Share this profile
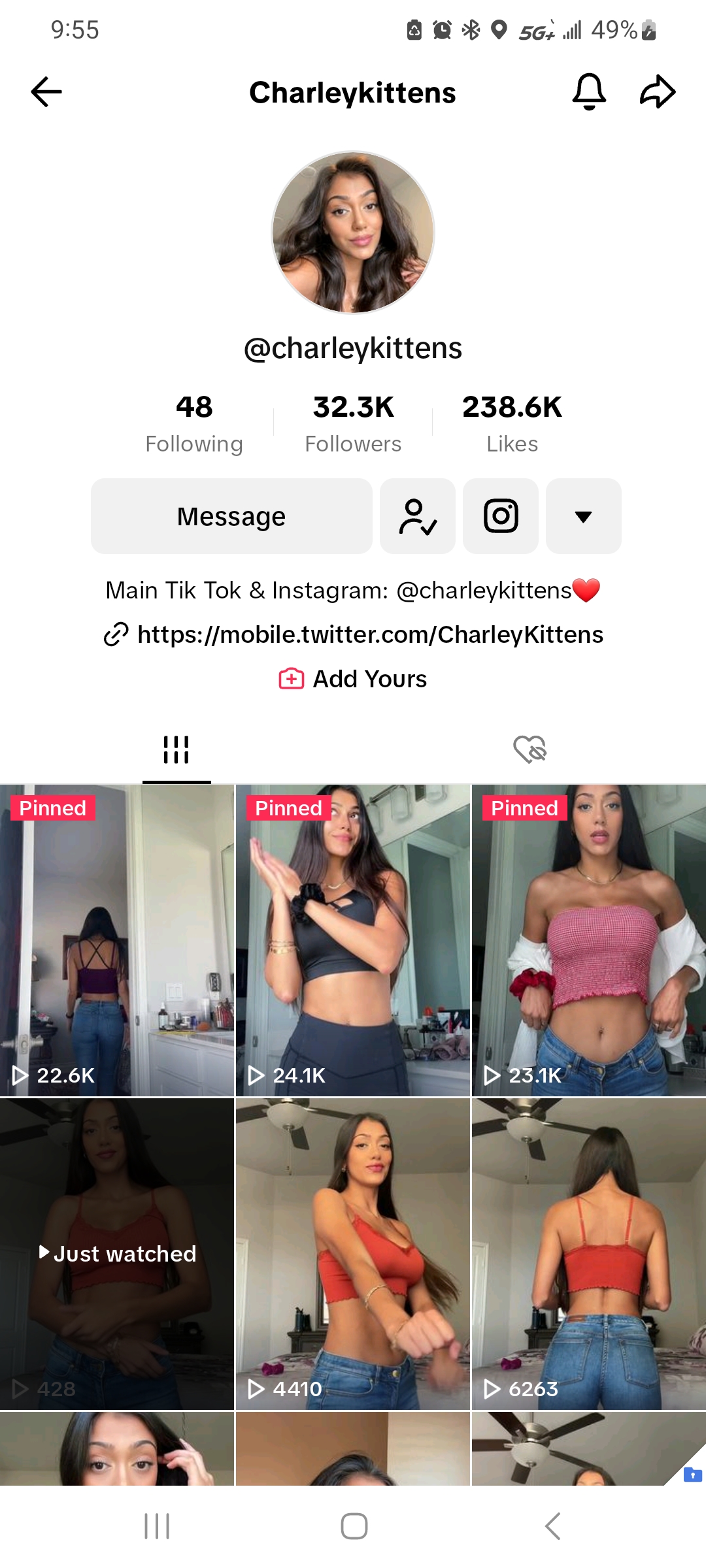 [x=657, y=91]
